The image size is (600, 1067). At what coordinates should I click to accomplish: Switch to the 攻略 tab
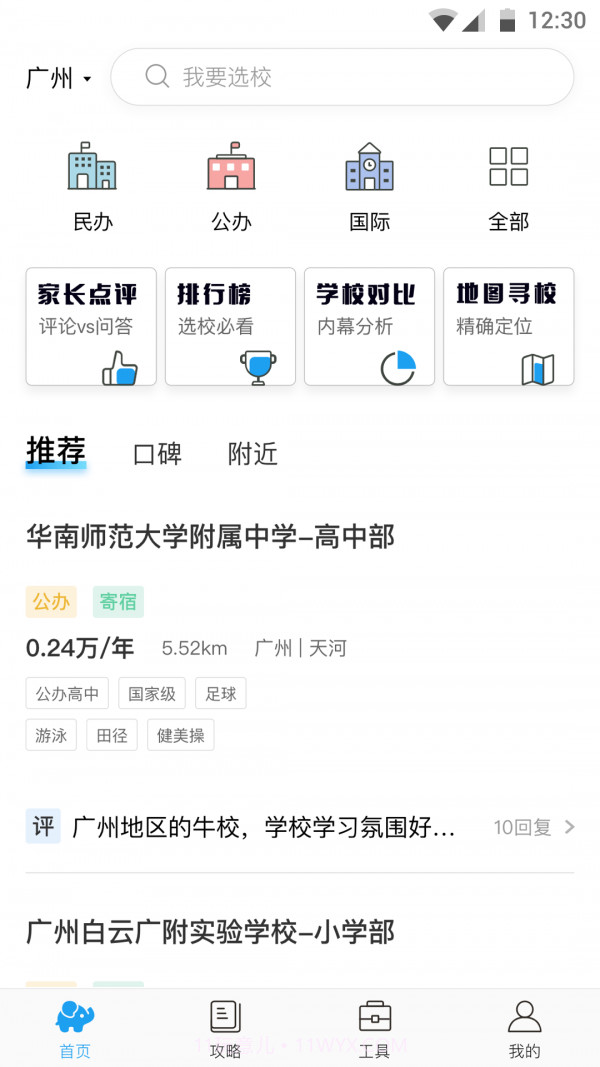tap(225, 1028)
